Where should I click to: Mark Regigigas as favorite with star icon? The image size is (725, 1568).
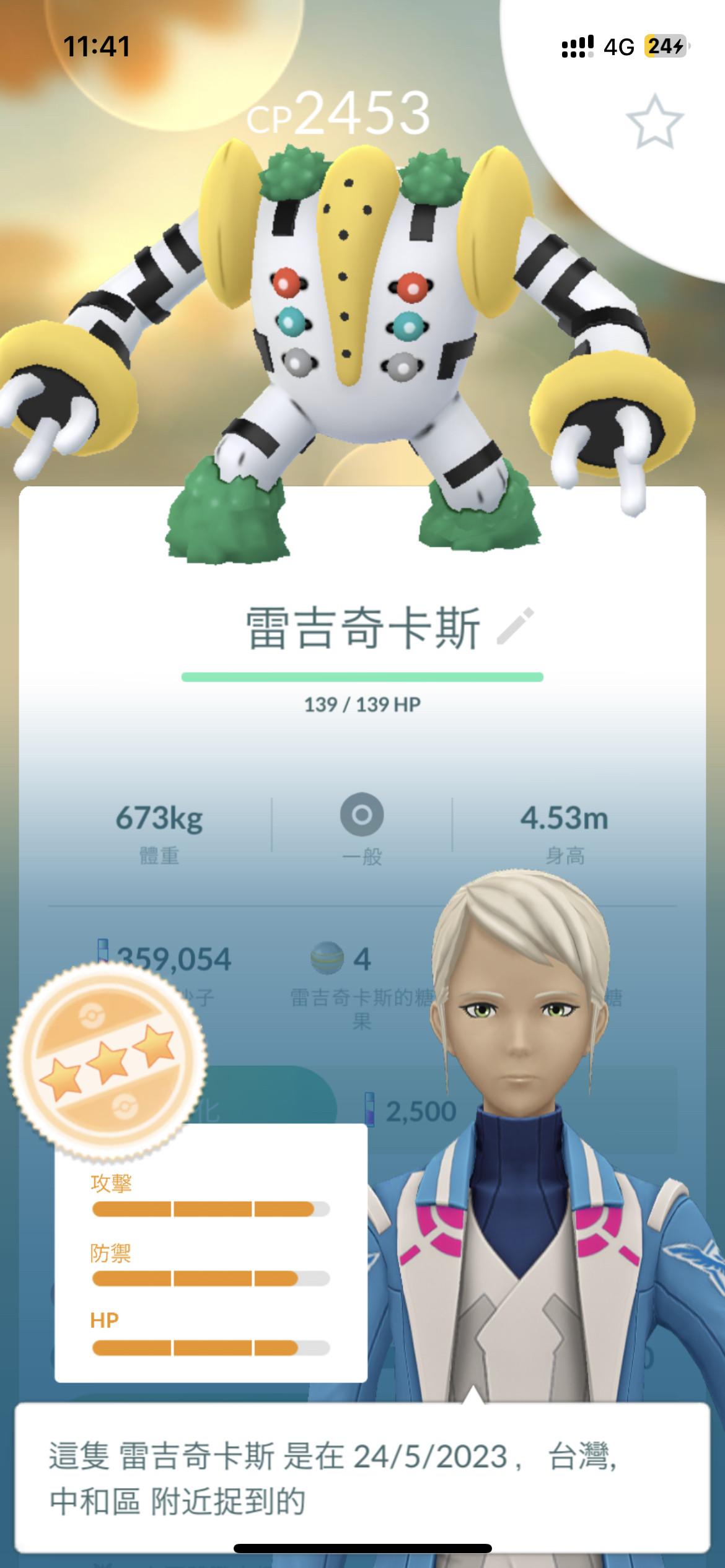654,122
